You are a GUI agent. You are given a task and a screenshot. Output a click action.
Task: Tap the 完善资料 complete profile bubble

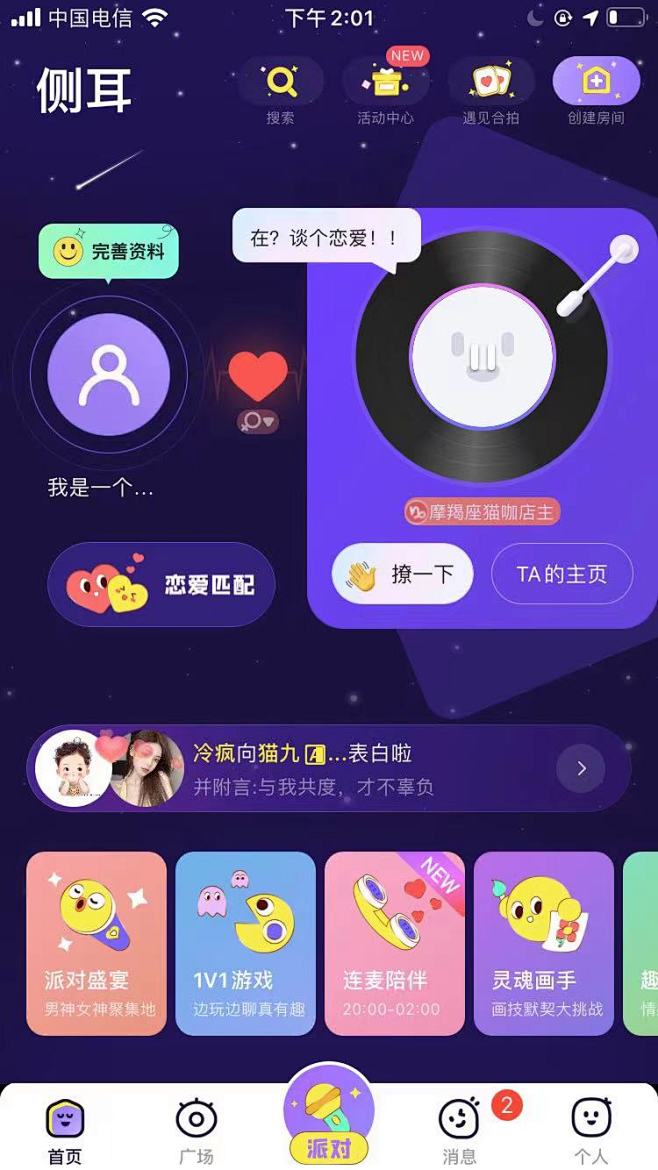[109, 252]
